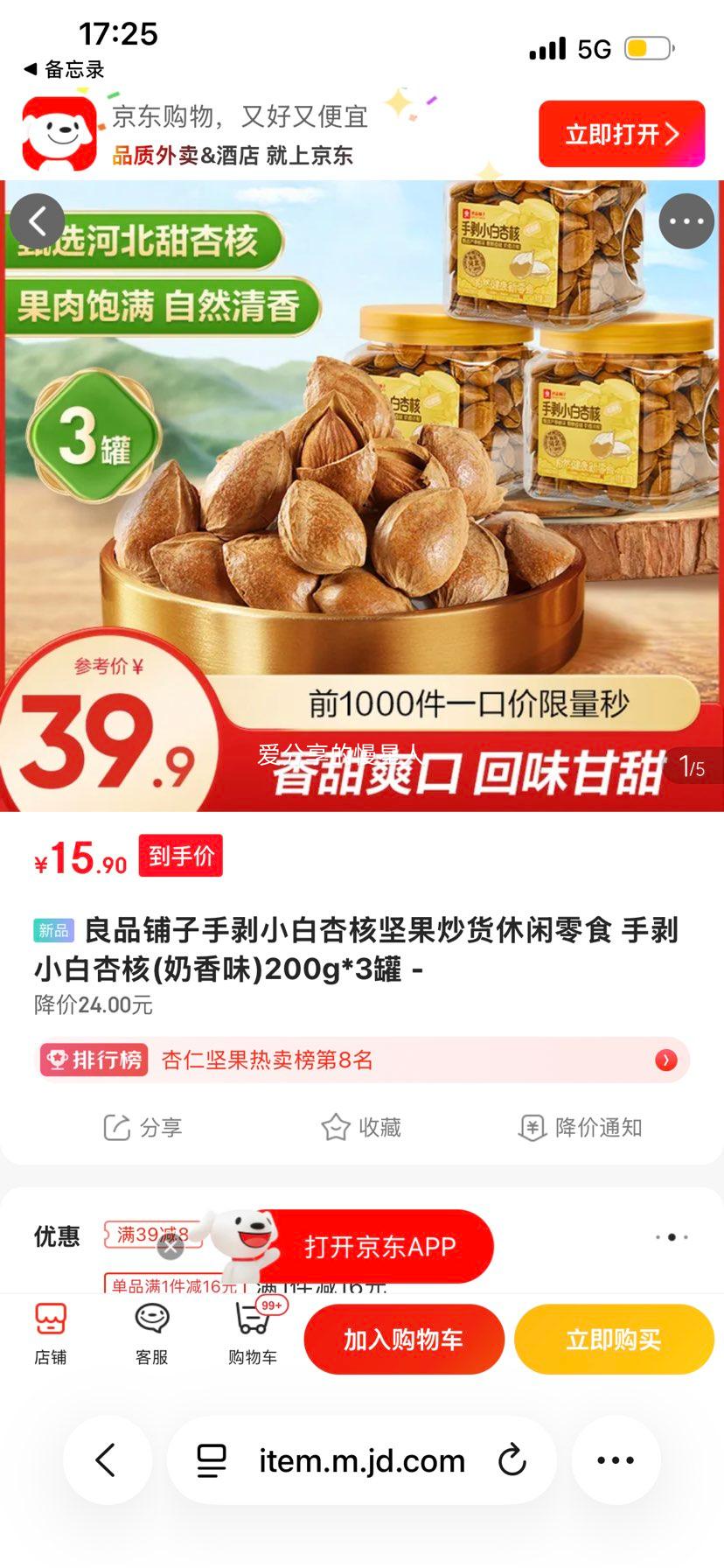Open the 杏仁坚果热卖榜 ranking via chevron arrow
The image size is (724, 1568).
[x=665, y=1060]
